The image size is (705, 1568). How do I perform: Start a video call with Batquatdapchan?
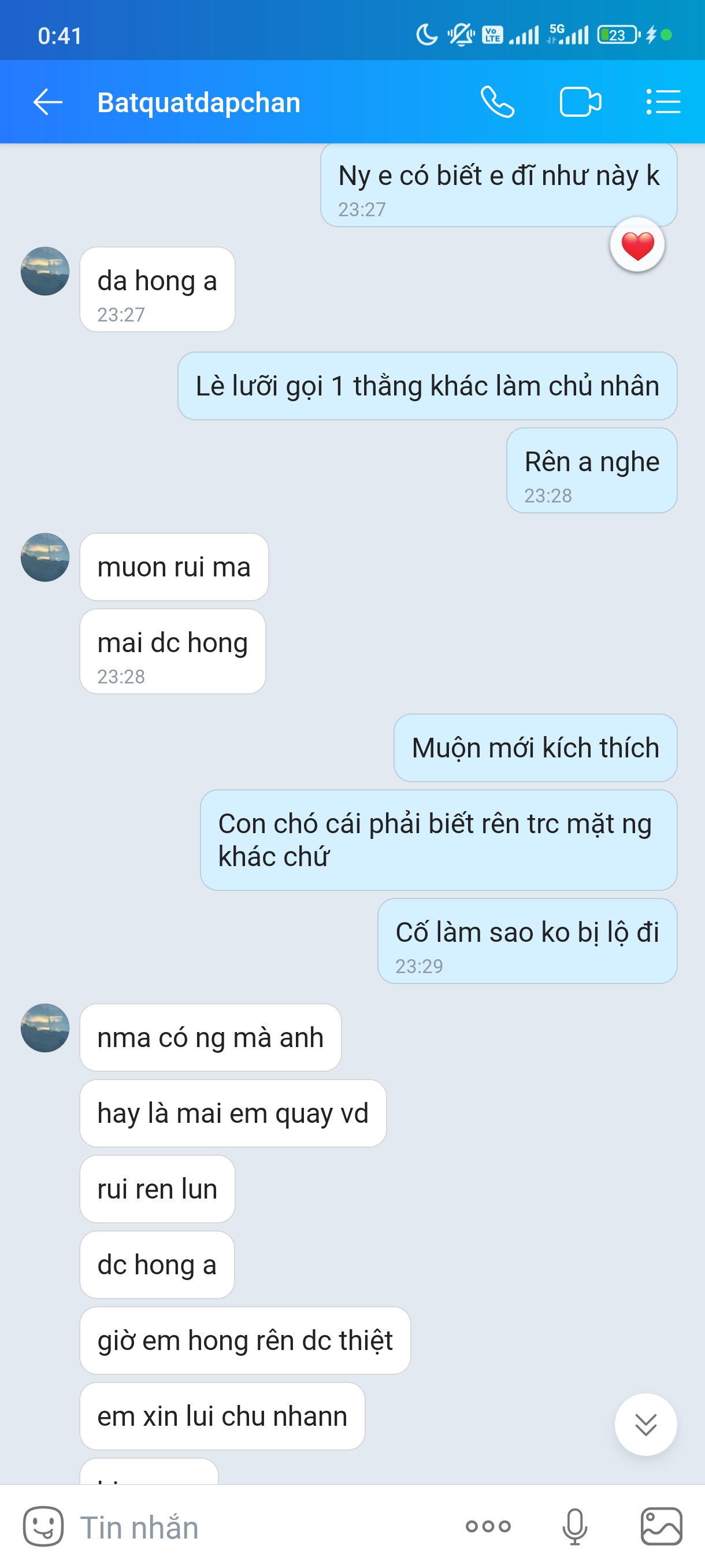click(x=580, y=102)
